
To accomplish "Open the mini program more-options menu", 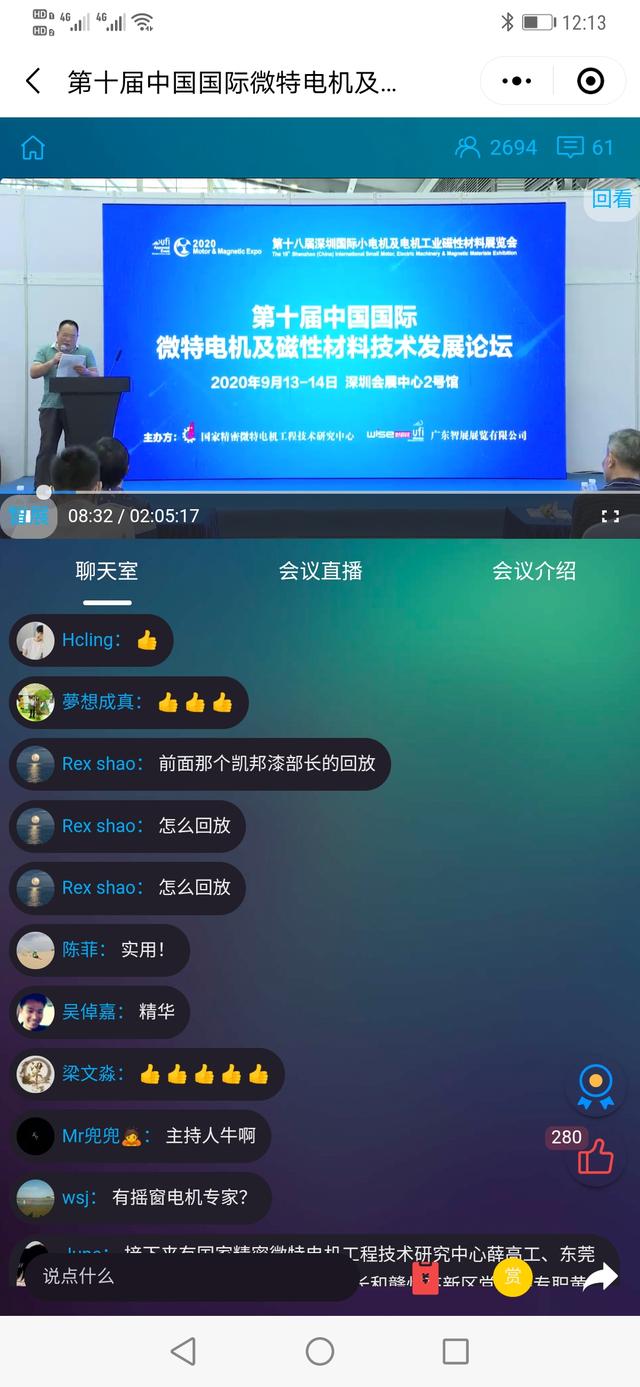I will point(517,82).
